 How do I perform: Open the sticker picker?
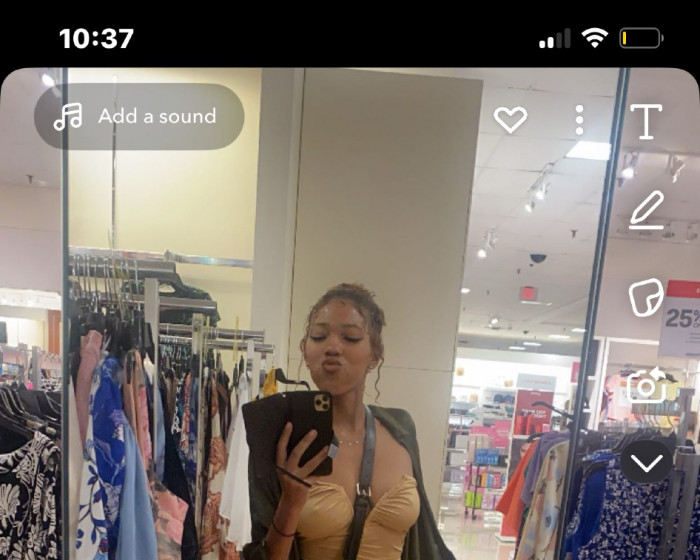(x=647, y=297)
